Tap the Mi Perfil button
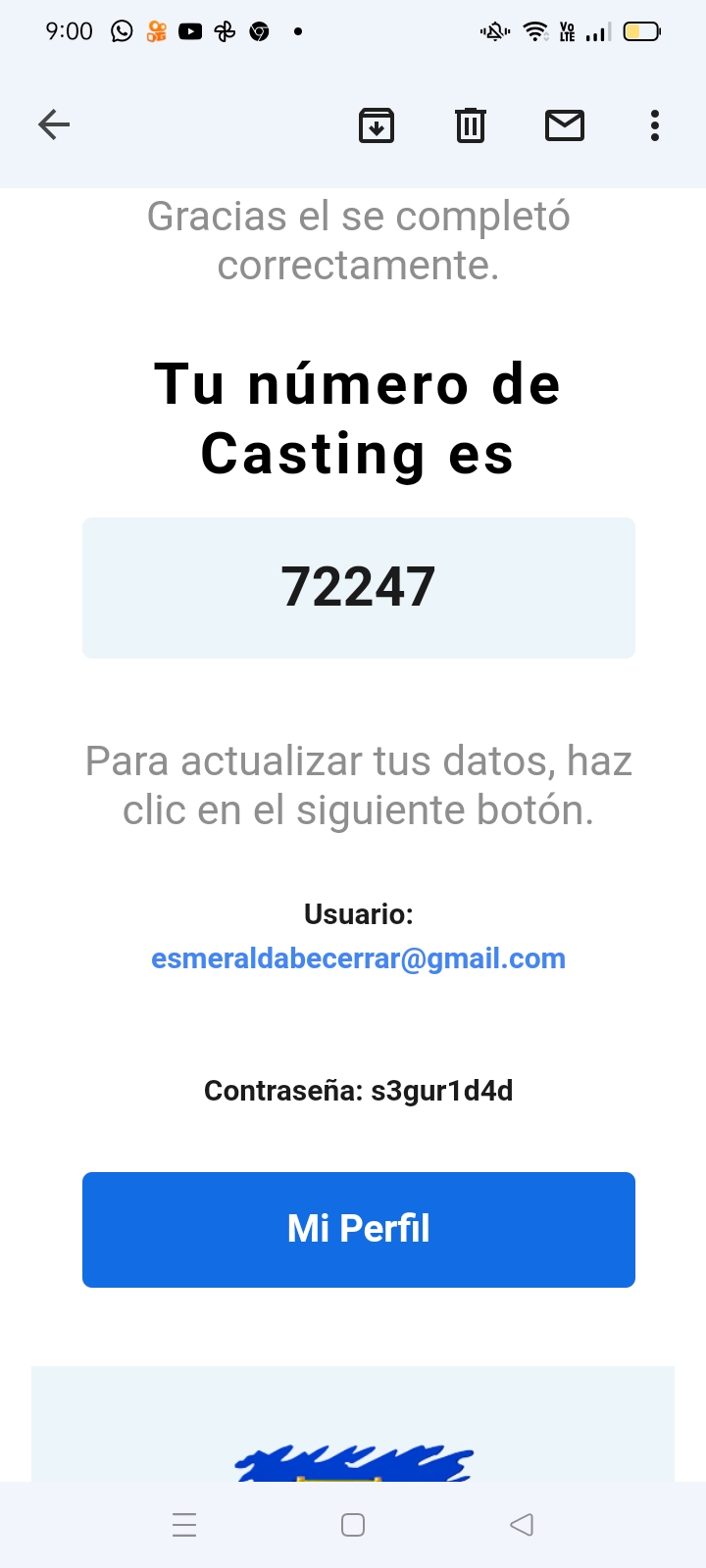706x1568 pixels. (x=358, y=1229)
